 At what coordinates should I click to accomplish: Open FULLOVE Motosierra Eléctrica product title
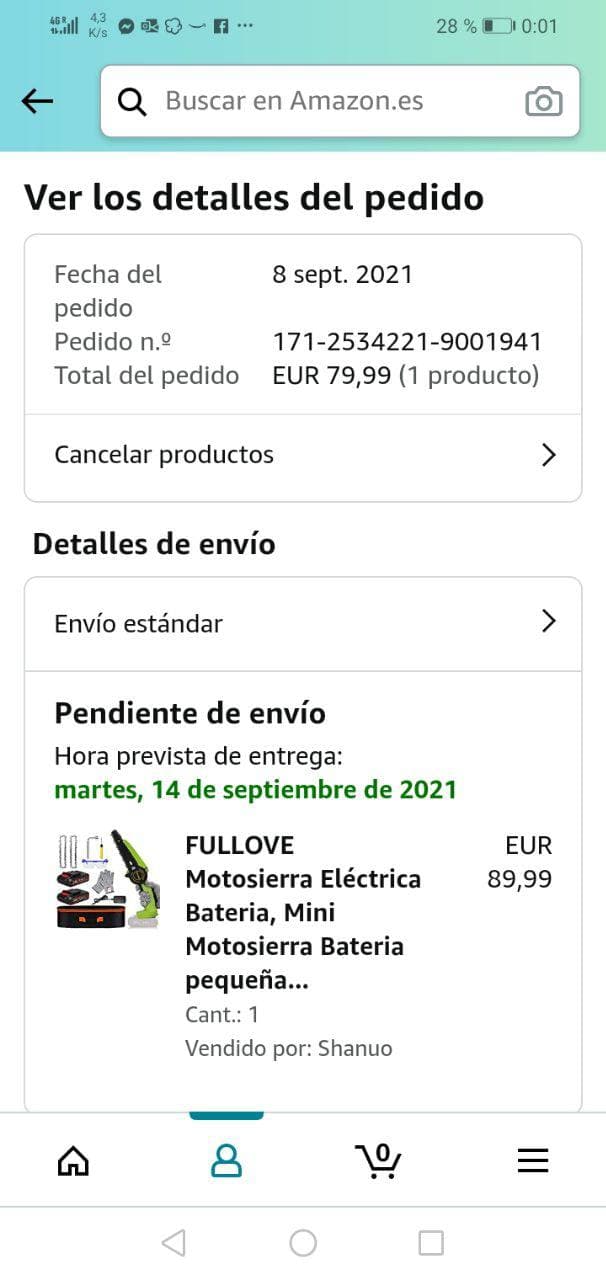303,912
